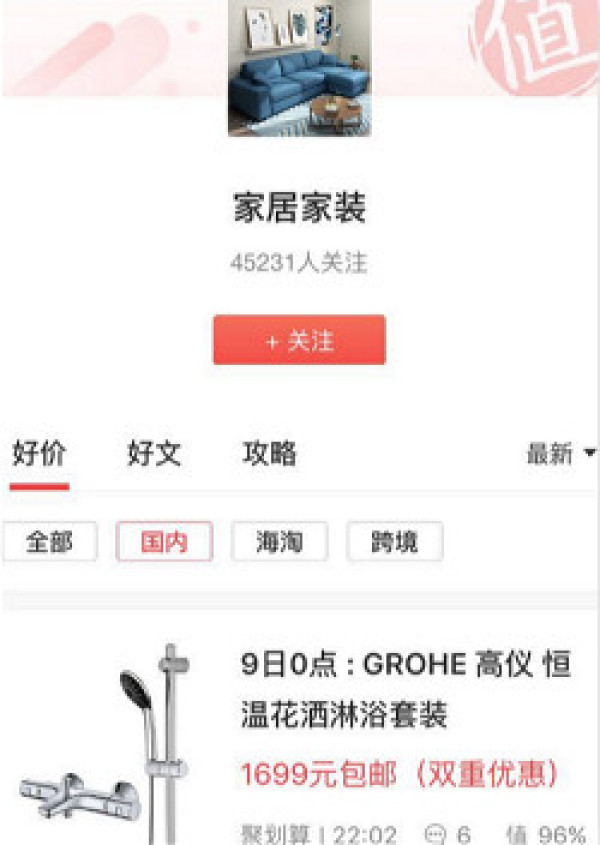Open the 攻略 tab
This screenshot has height=845, width=600.
pyautogui.click(x=269, y=454)
